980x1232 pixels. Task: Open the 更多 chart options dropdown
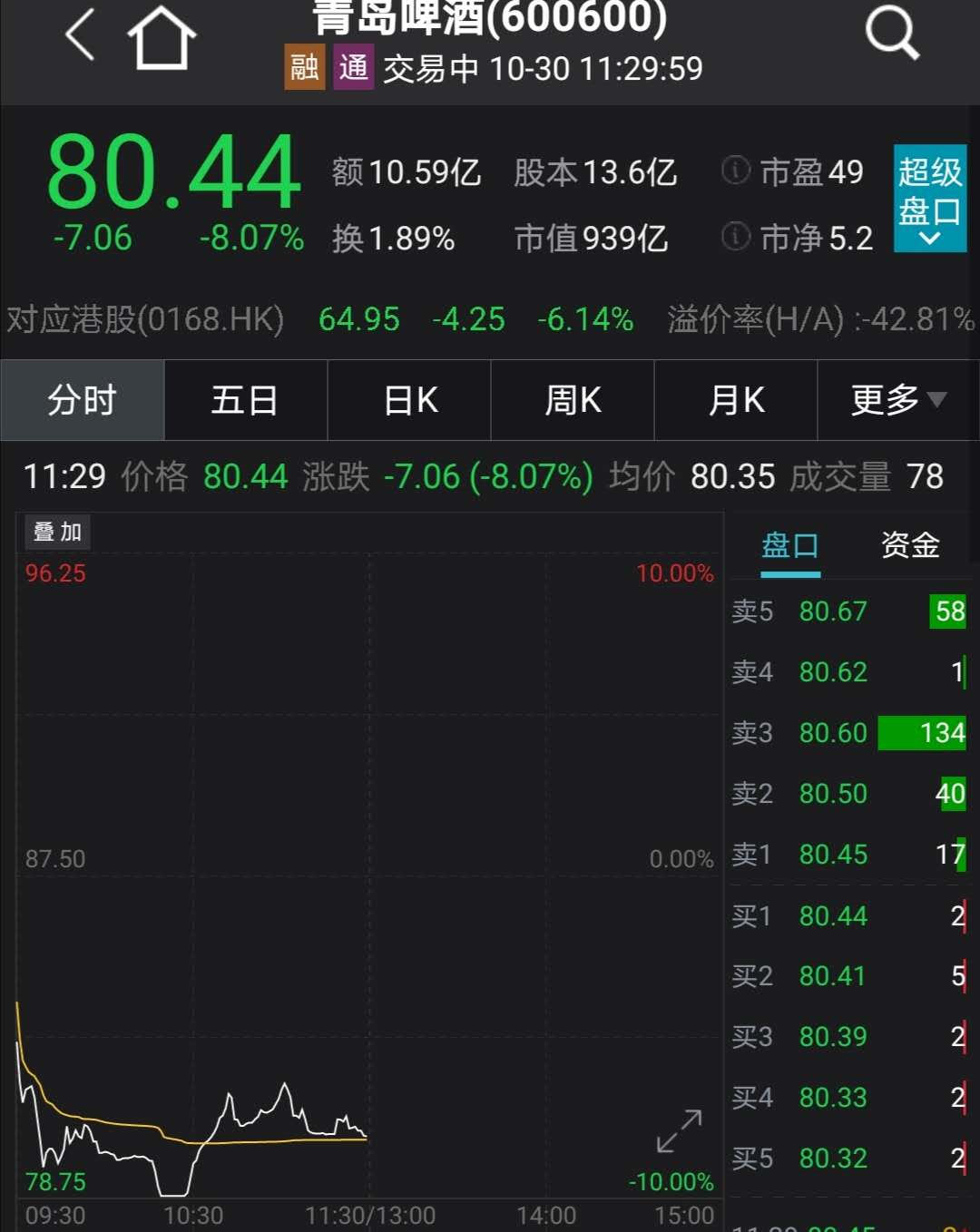point(897,400)
